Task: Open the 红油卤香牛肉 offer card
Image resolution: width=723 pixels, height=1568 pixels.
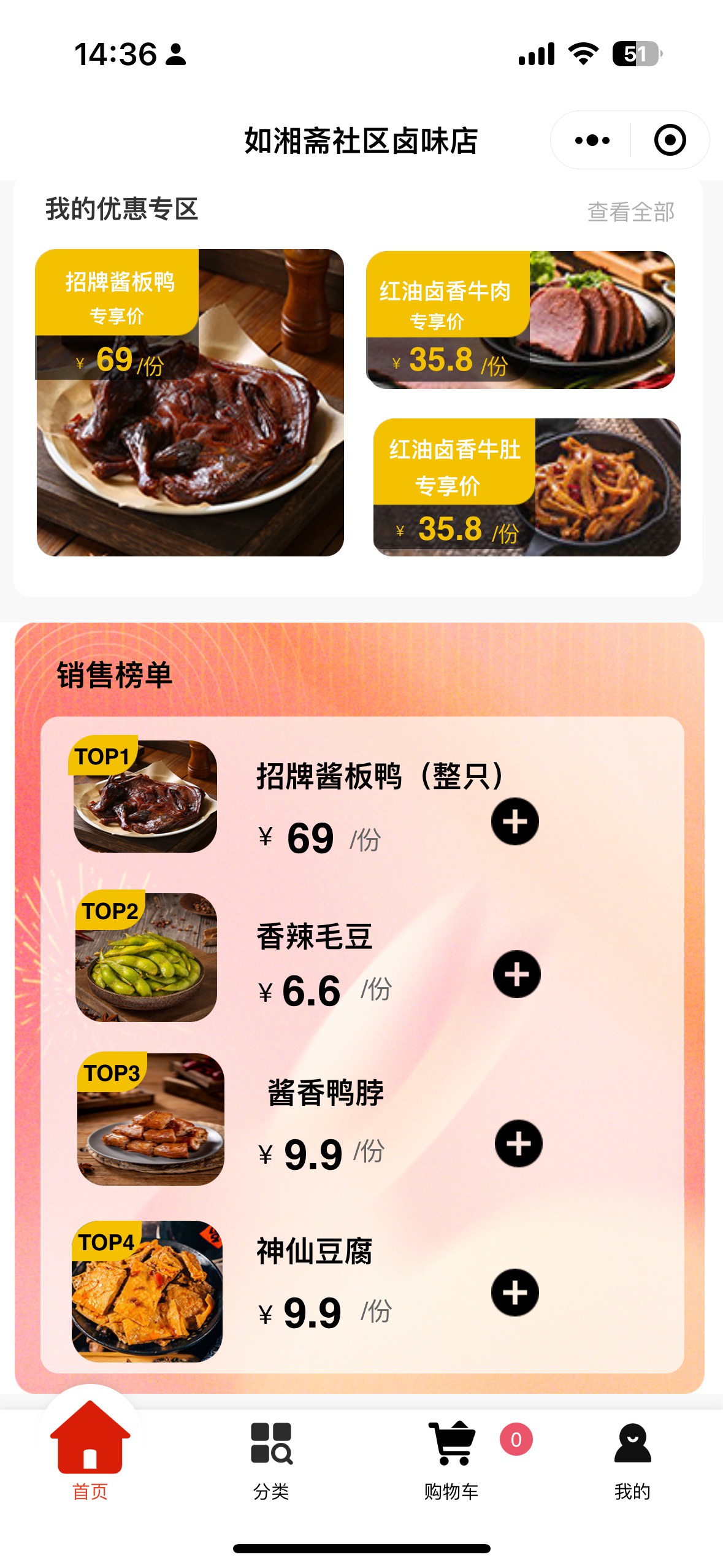Action: (521, 320)
